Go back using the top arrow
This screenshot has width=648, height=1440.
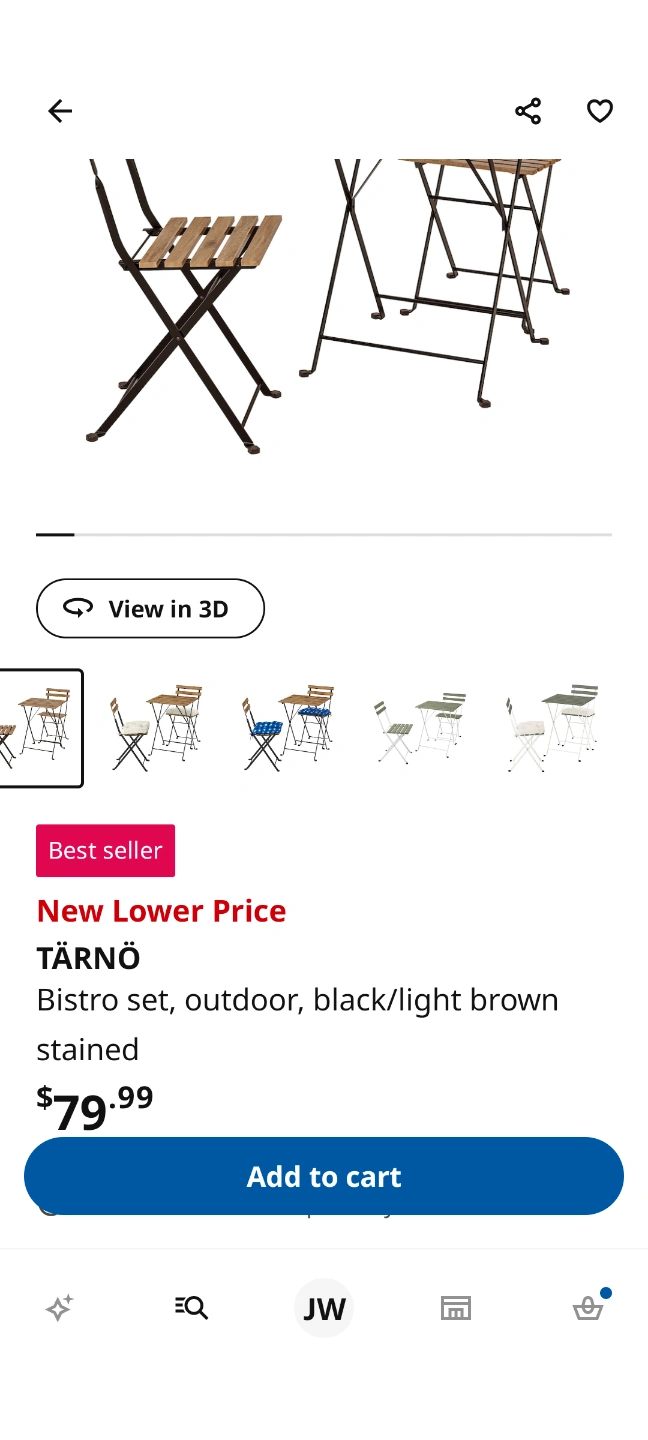coord(60,111)
